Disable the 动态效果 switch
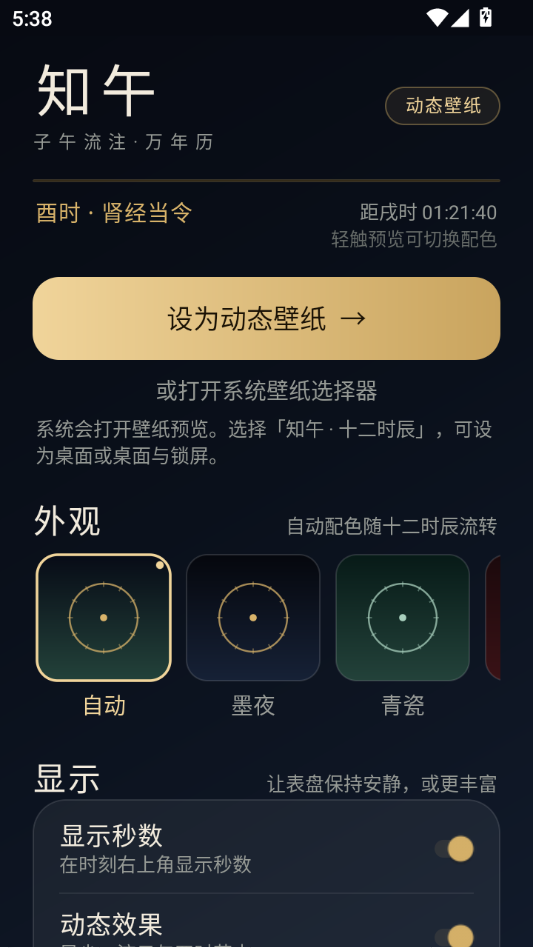 click(454, 936)
